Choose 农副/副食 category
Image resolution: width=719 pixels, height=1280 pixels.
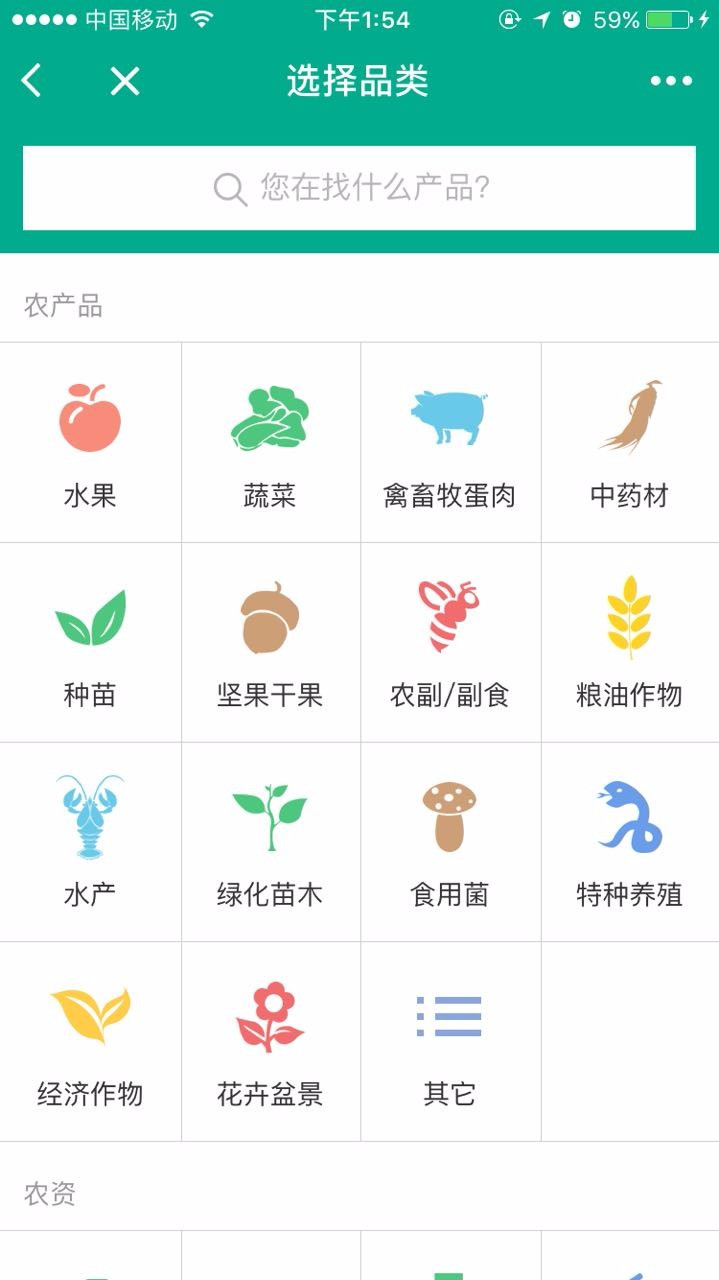tap(450, 643)
